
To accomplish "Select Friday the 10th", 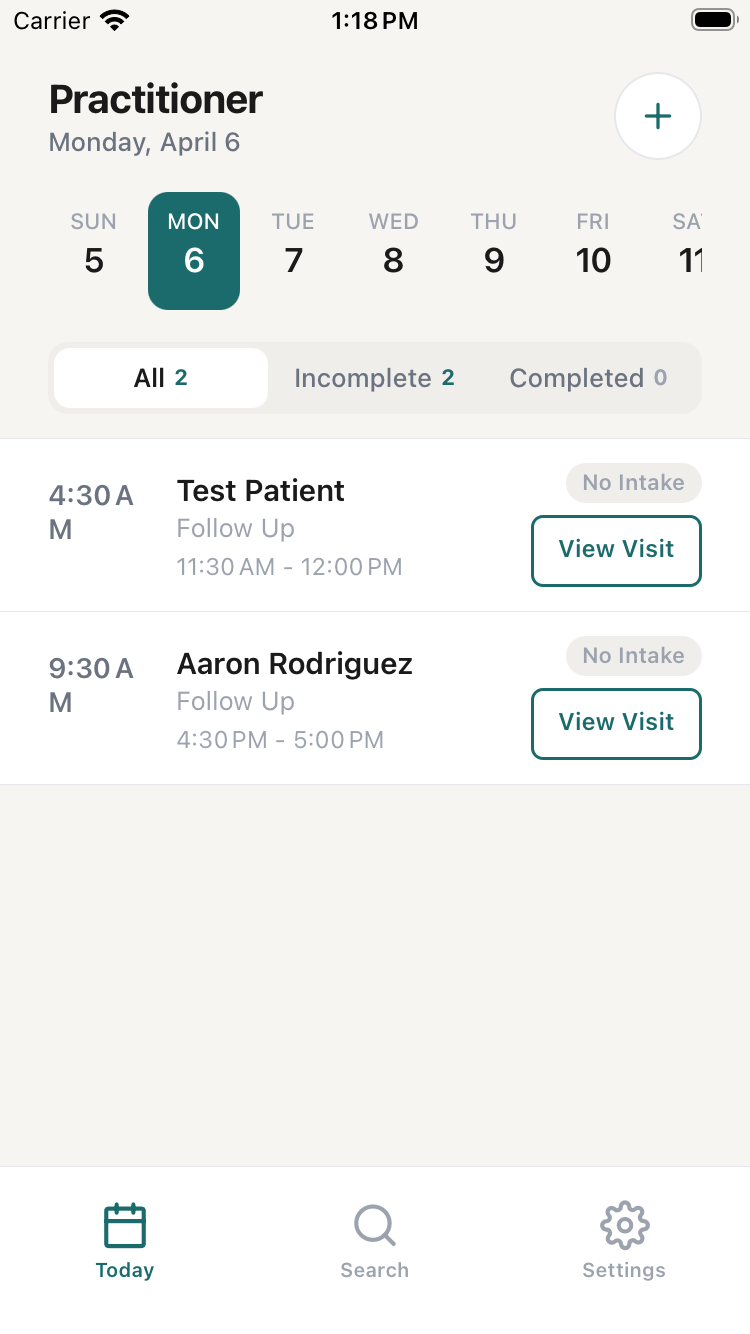I will click(x=593, y=245).
